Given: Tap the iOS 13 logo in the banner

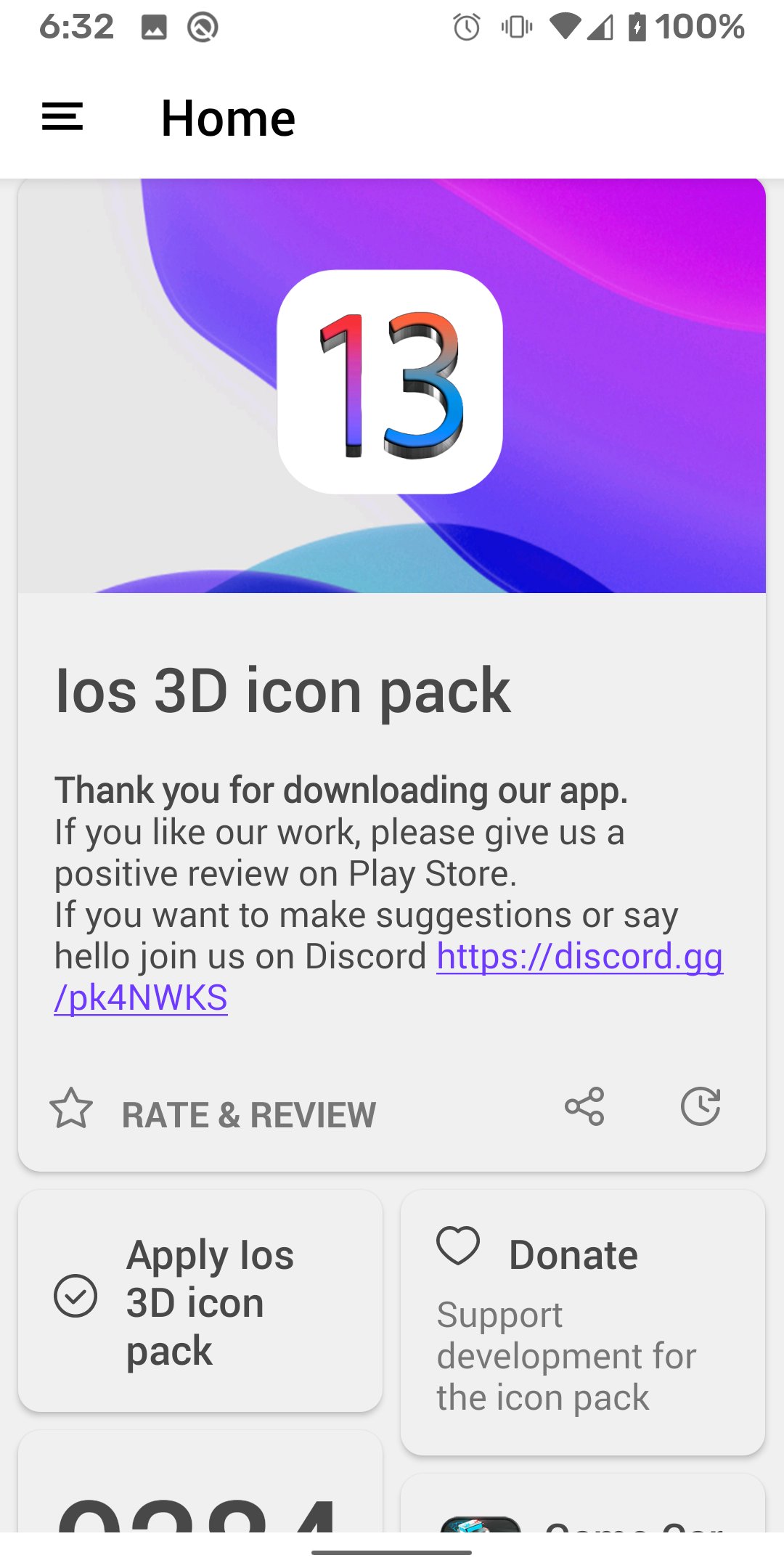Looking at the screenshot, I should [x=391, y=380].
